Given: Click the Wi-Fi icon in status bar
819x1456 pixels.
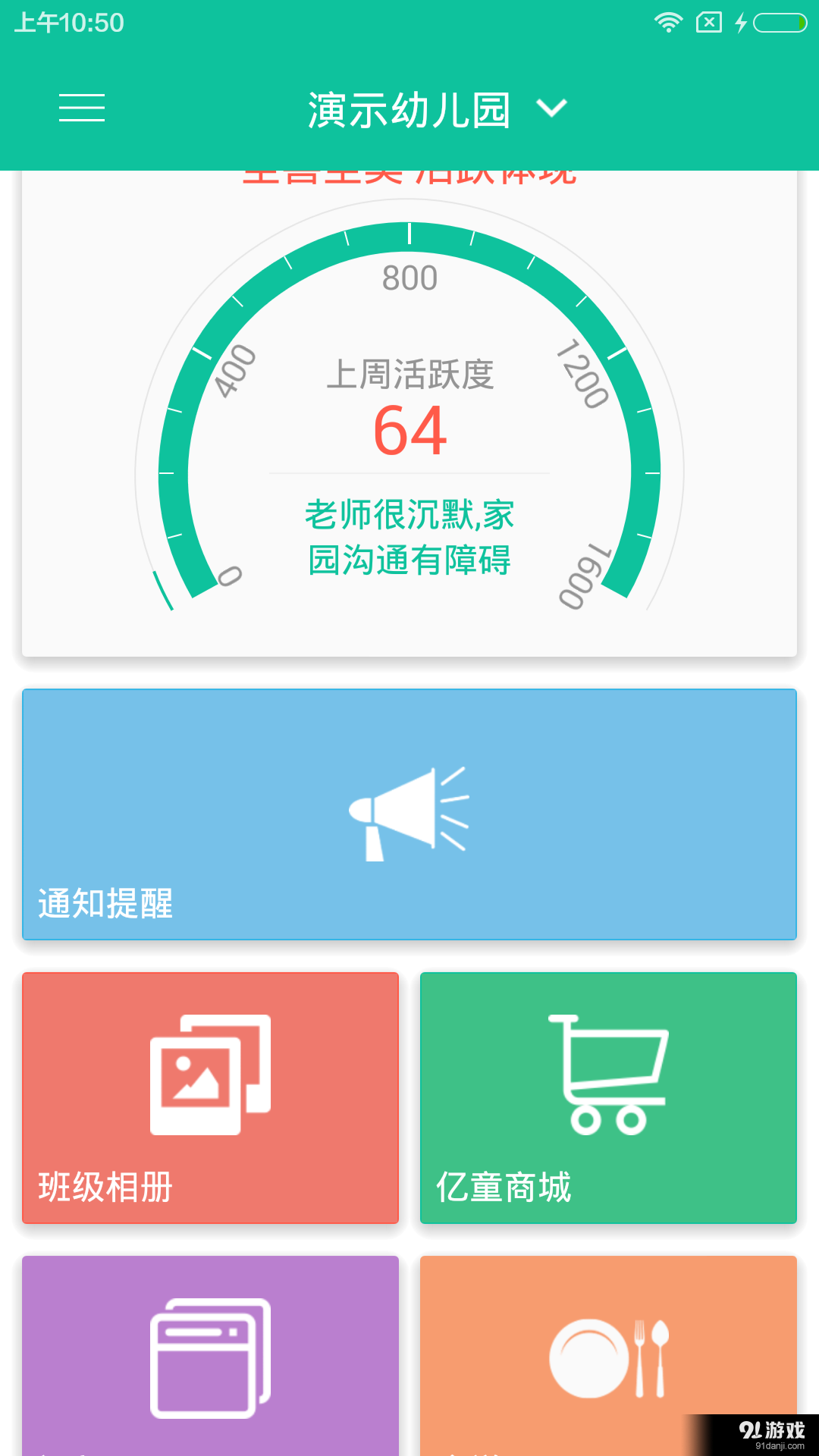Looking at the screenshot, I should (668, 23).
